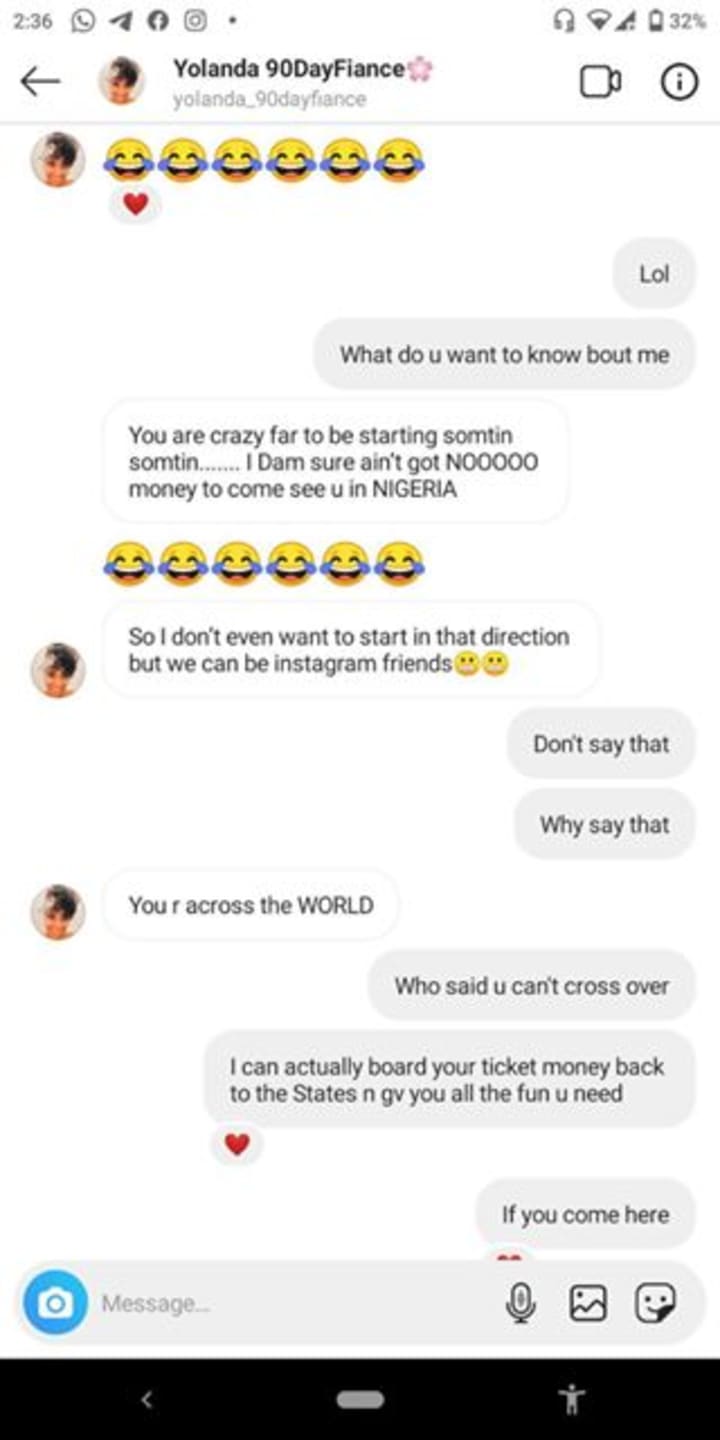Tap the home pill button
720x1440 pixels.
tap(360, 1400)
